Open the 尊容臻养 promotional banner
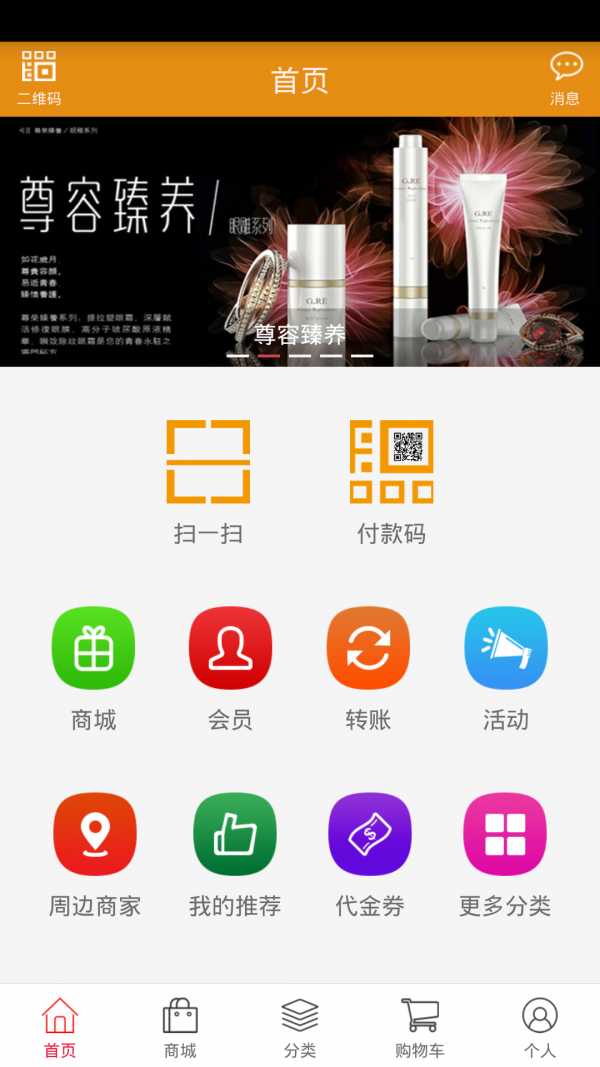 pos(300,241)
